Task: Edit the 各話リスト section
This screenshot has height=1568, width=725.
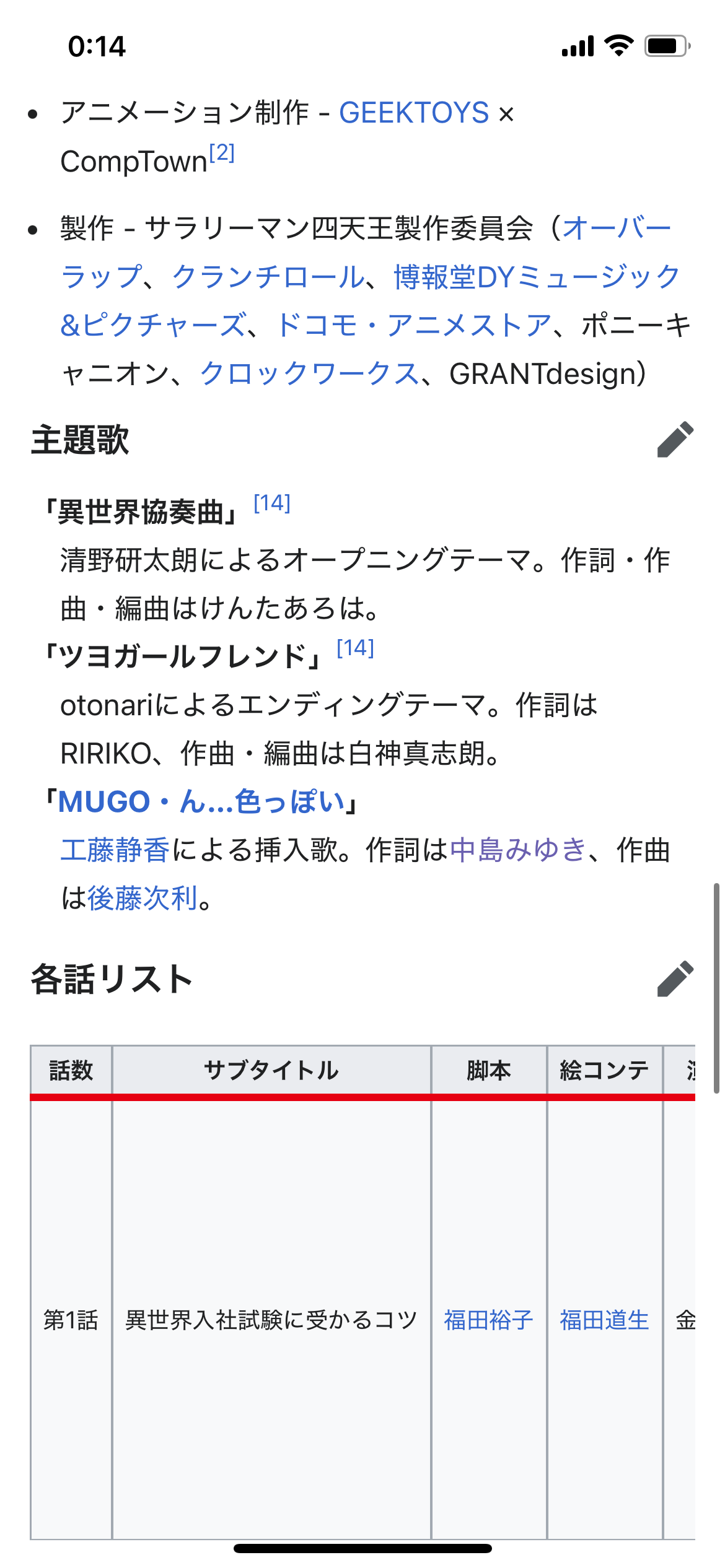Action: (675, 978)
